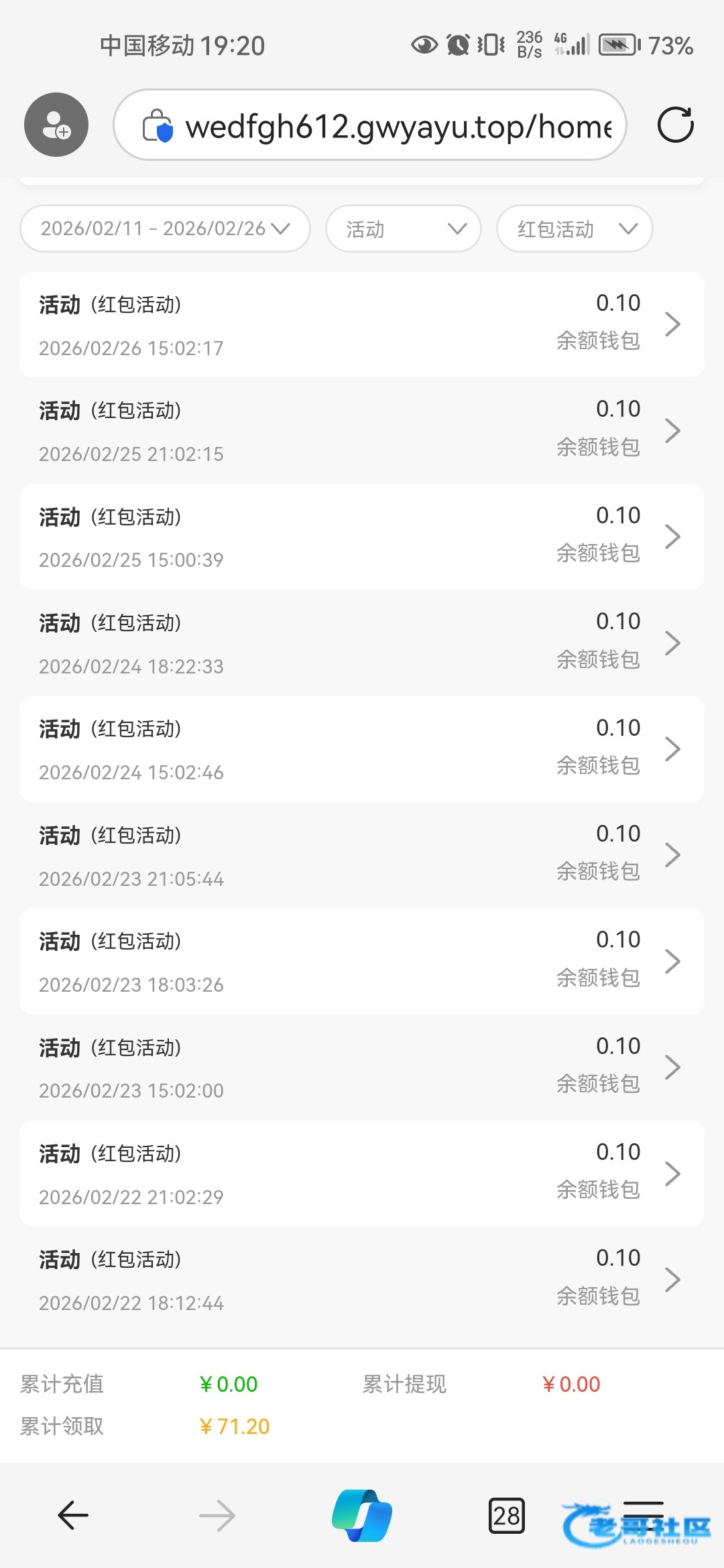Reload the current page

tap(675, 125)
